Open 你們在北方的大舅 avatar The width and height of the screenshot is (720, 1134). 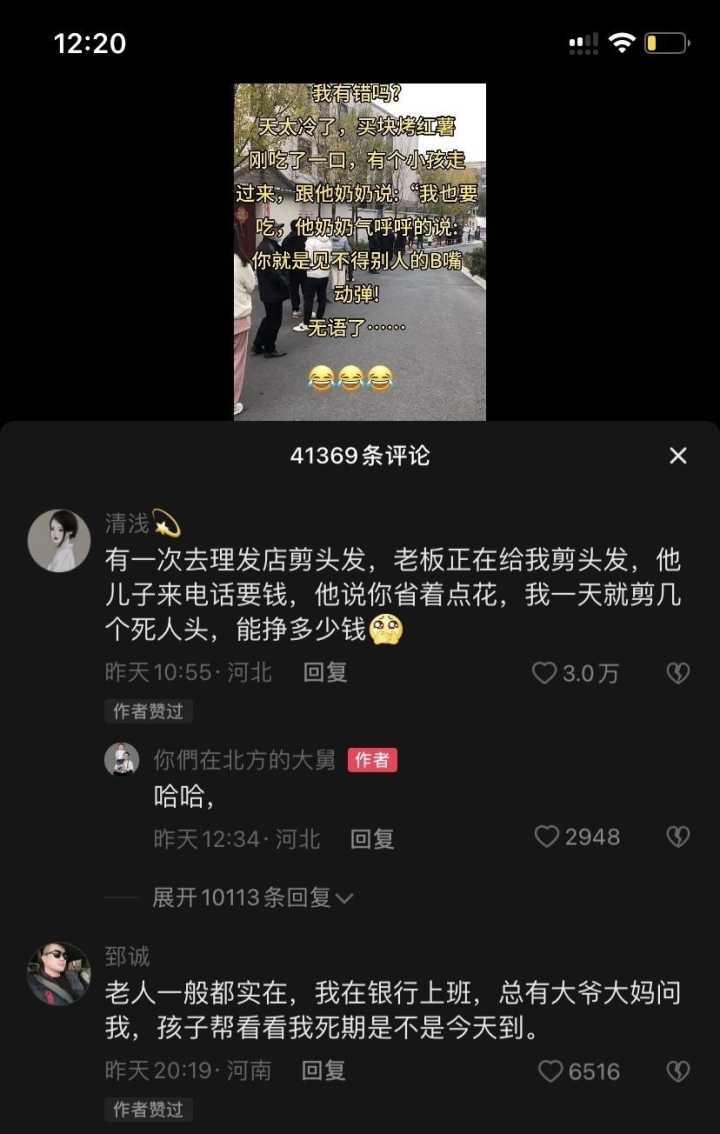pyautogui.click(x=122, y=759)
